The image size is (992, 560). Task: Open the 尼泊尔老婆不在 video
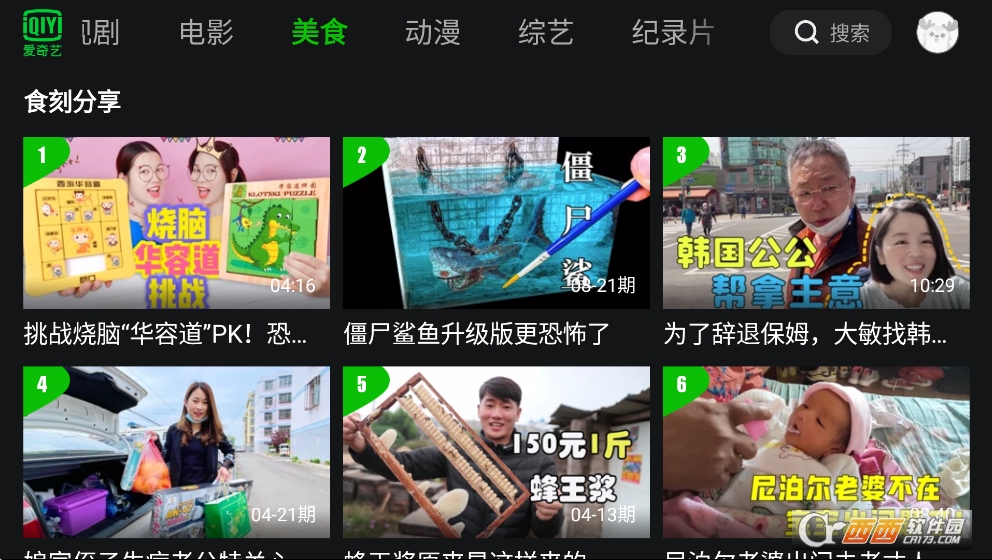[x=816, y=452]
